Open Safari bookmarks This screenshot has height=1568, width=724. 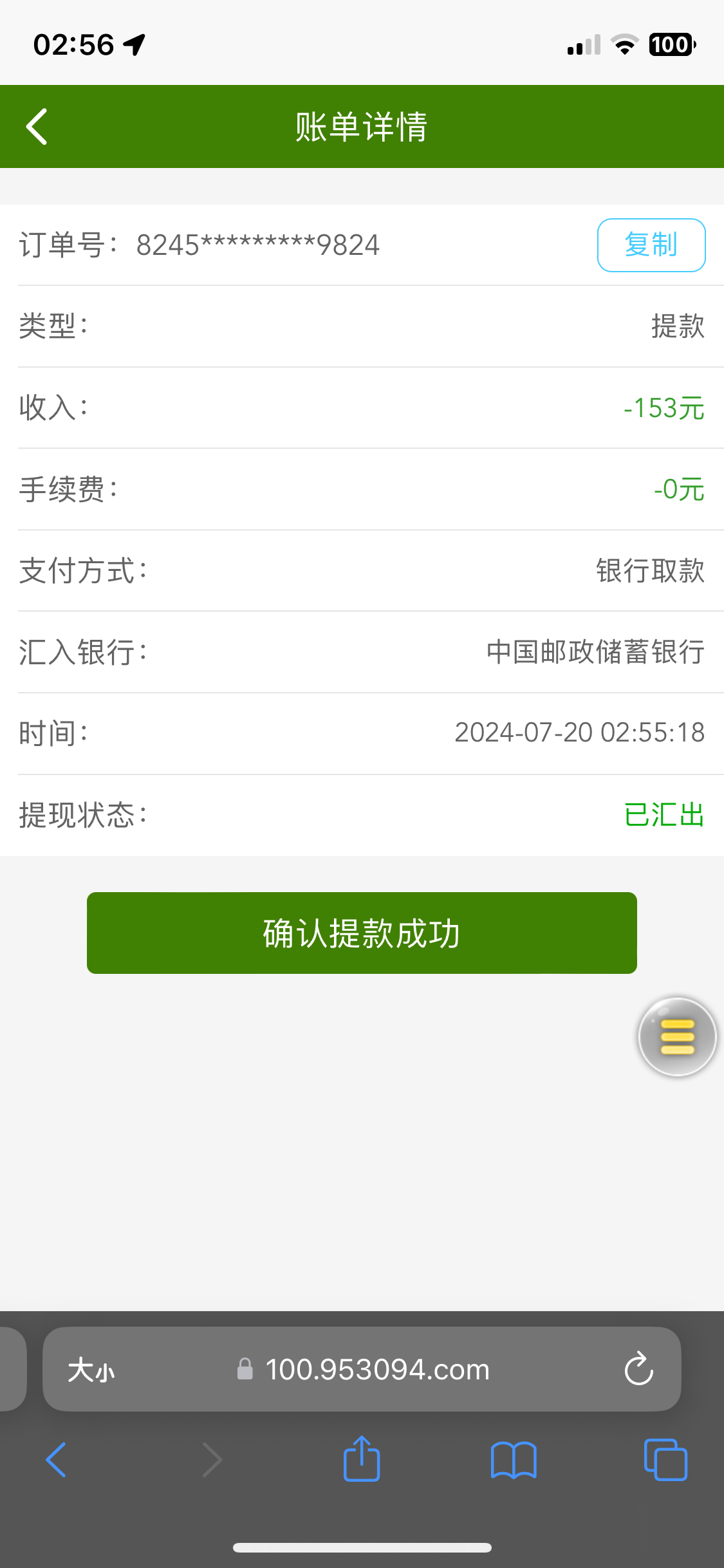[x=513, y=1460]
